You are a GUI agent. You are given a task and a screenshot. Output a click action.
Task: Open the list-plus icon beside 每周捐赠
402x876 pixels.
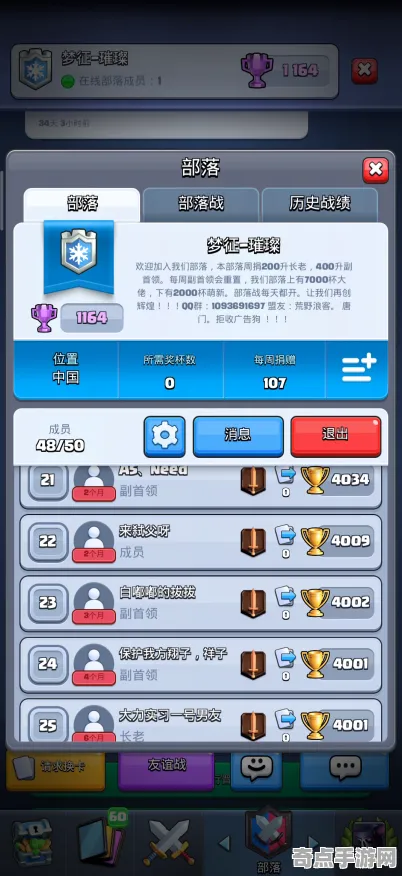pyautogui.click(x=359, y=370)
